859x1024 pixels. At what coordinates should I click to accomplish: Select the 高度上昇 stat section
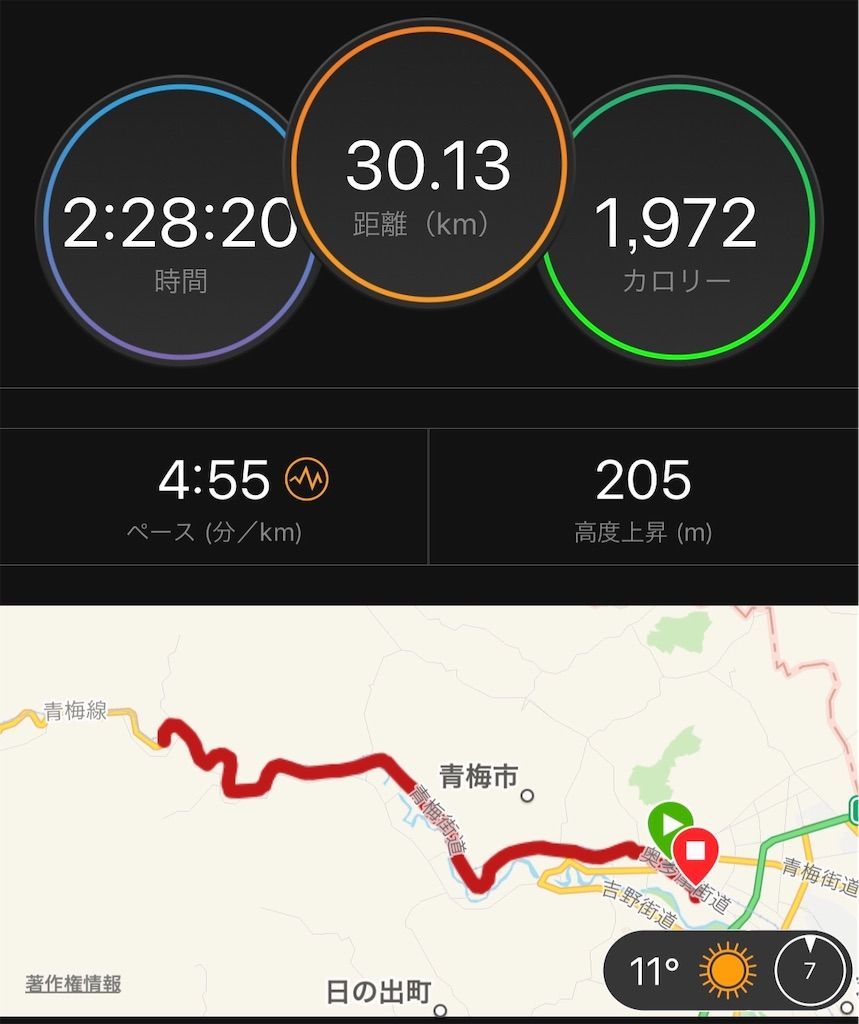pos(643,505)
